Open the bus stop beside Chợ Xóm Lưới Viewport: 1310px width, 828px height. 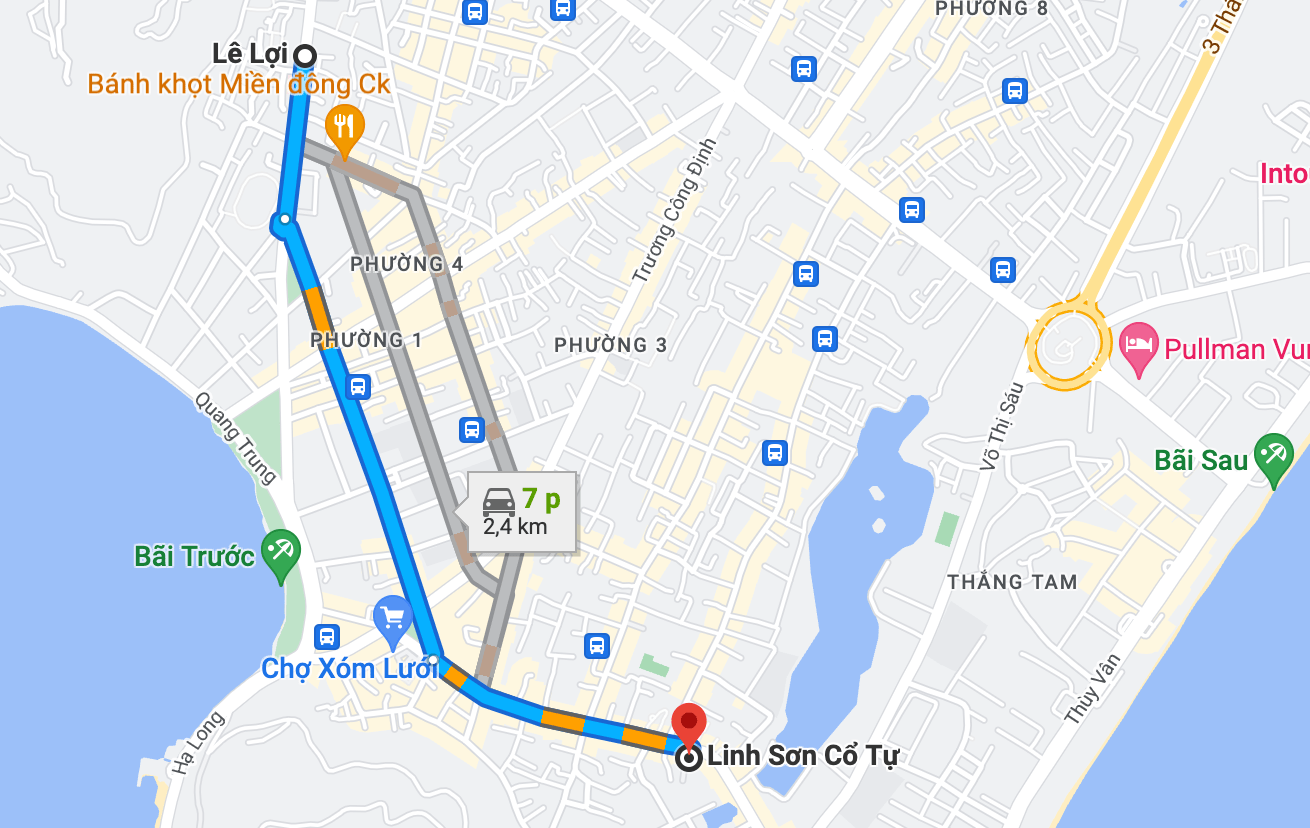326,636
